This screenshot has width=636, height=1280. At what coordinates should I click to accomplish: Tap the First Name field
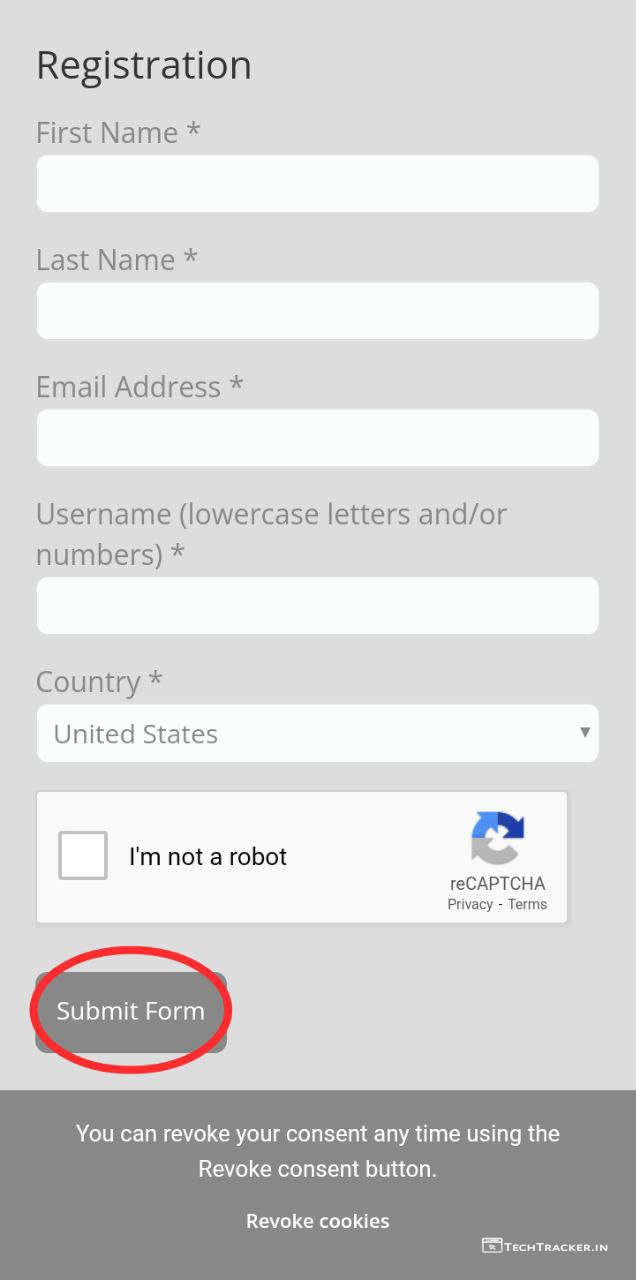pyautogui.click(x=317, y=184)
